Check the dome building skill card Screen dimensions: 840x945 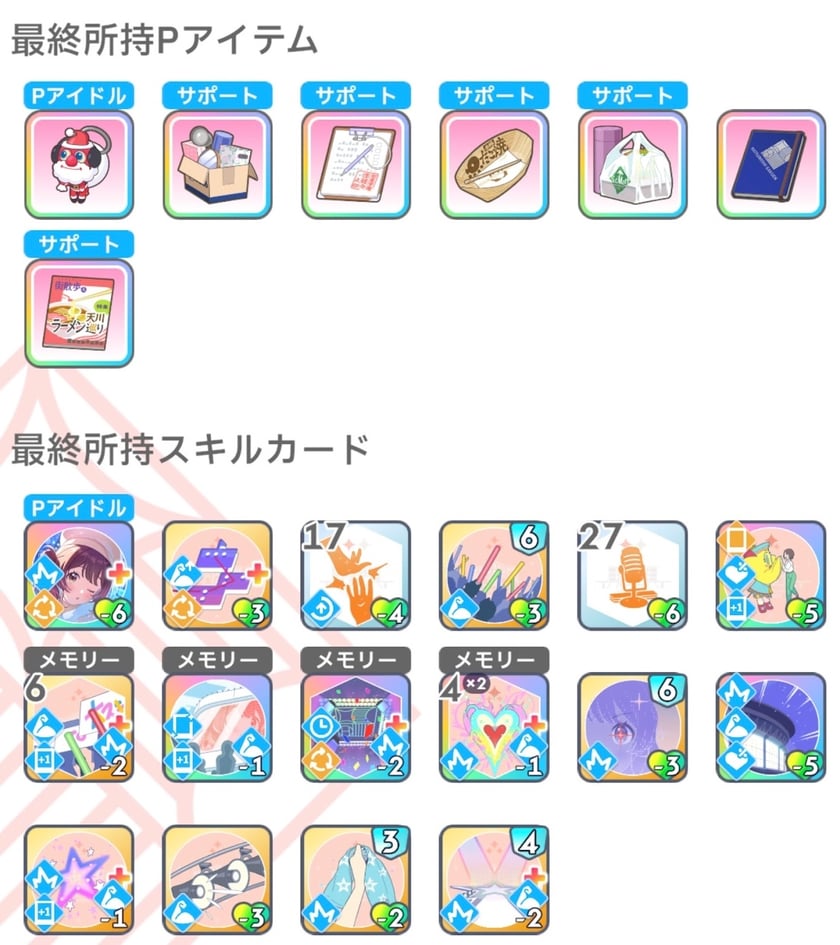[x=771, y=727]
